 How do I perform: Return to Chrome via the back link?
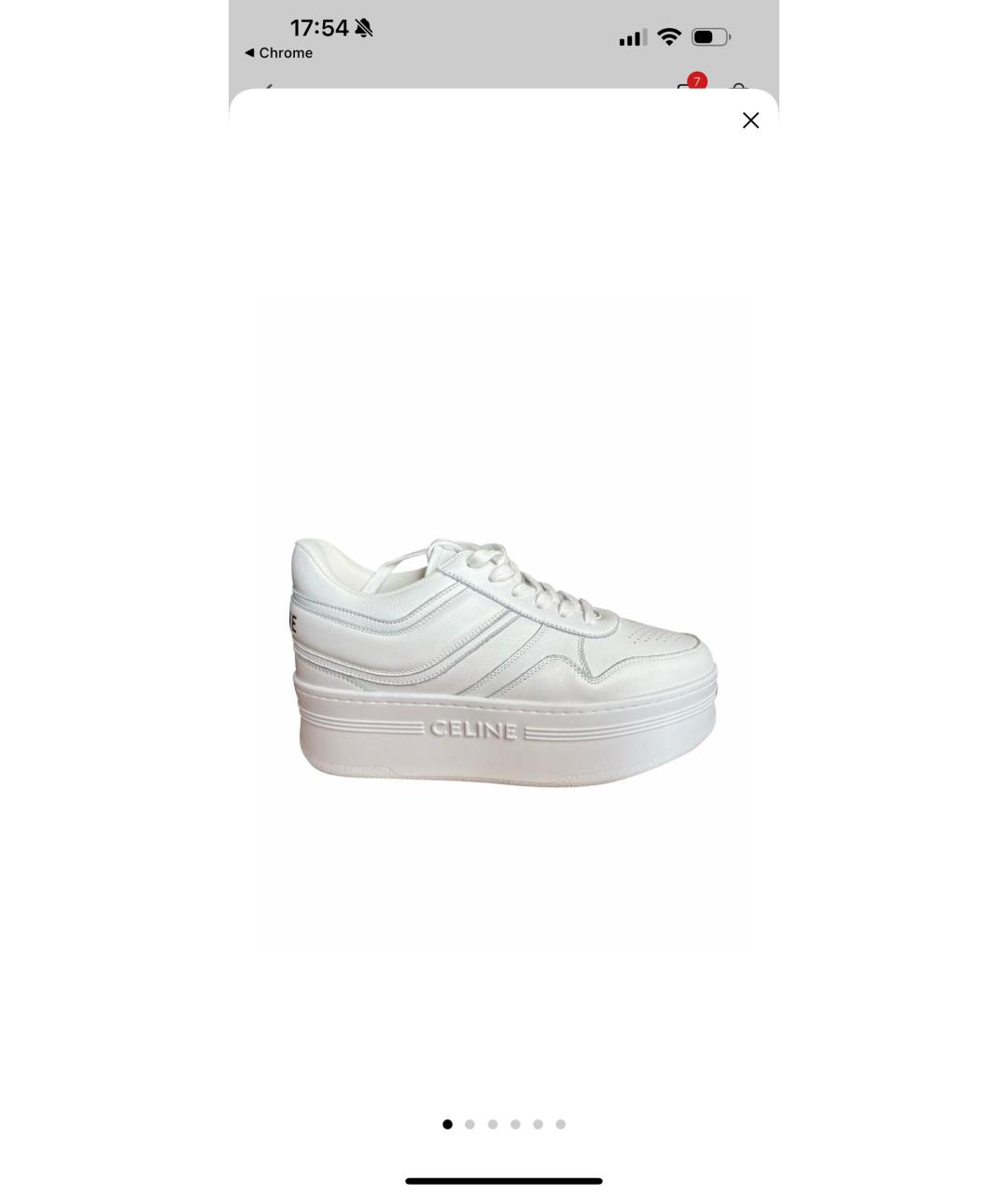[278, 53]
